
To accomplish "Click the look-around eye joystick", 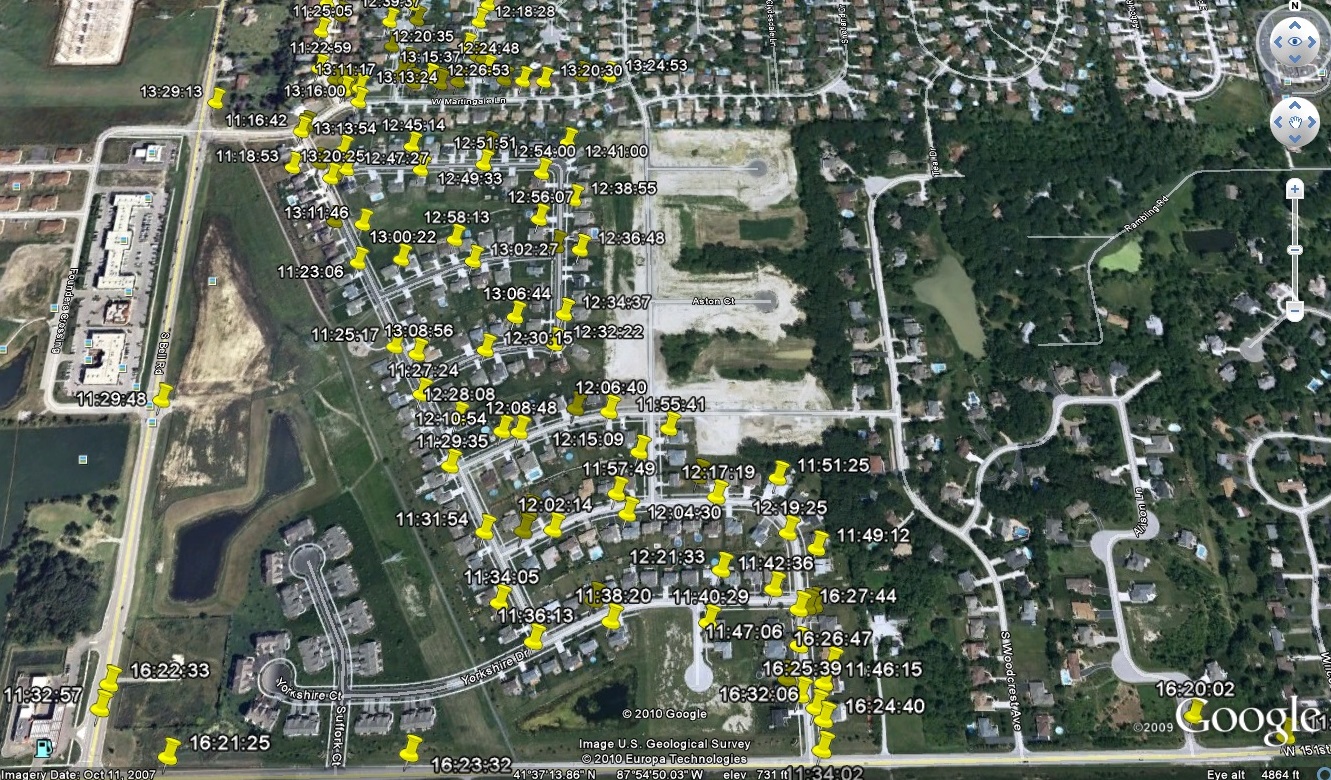I will coord(1294,42).
